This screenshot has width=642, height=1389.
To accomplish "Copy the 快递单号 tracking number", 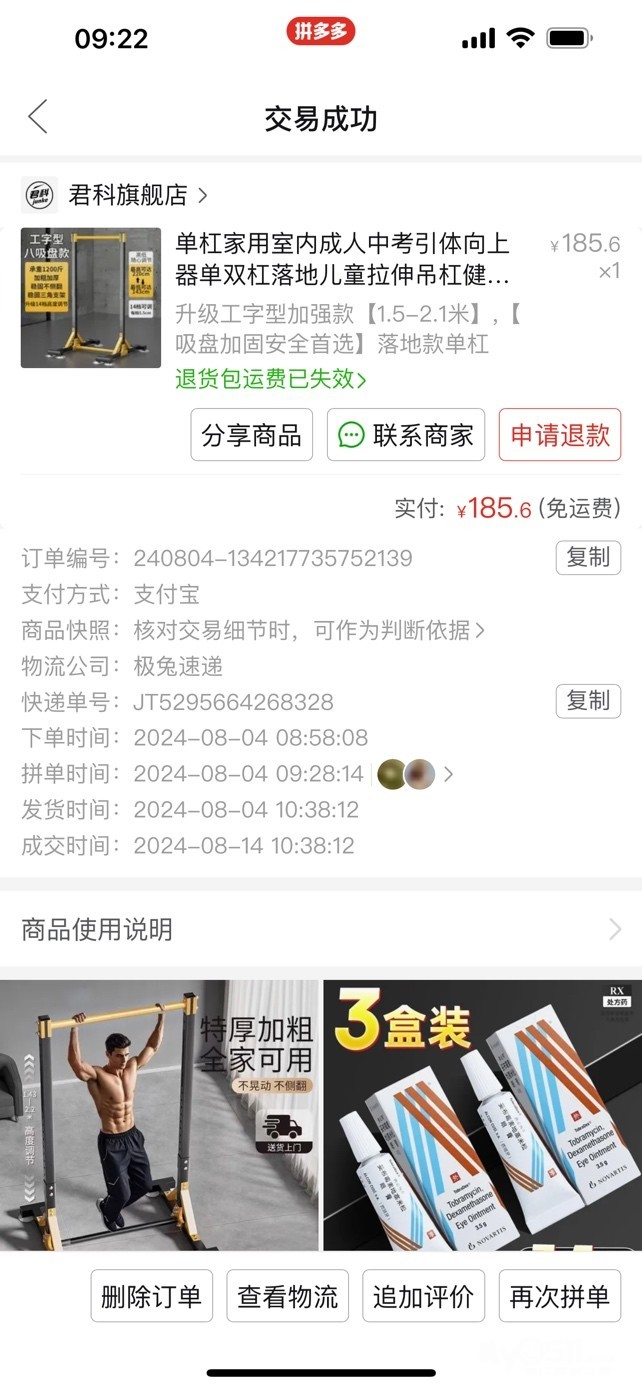I will (x=588, y=702).
